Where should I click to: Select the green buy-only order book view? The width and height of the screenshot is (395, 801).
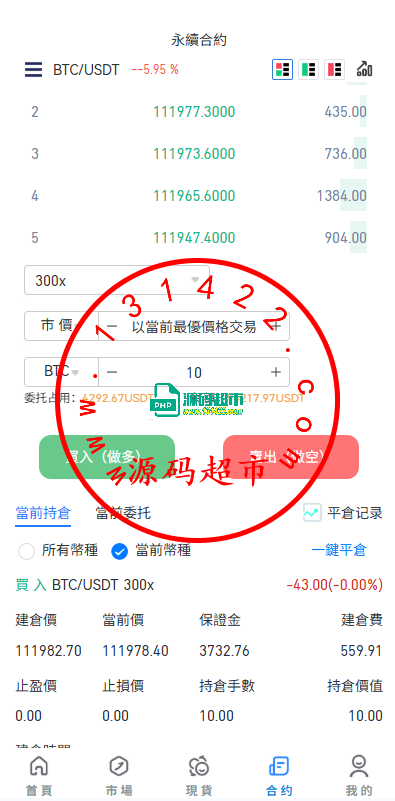click(308, 69)
